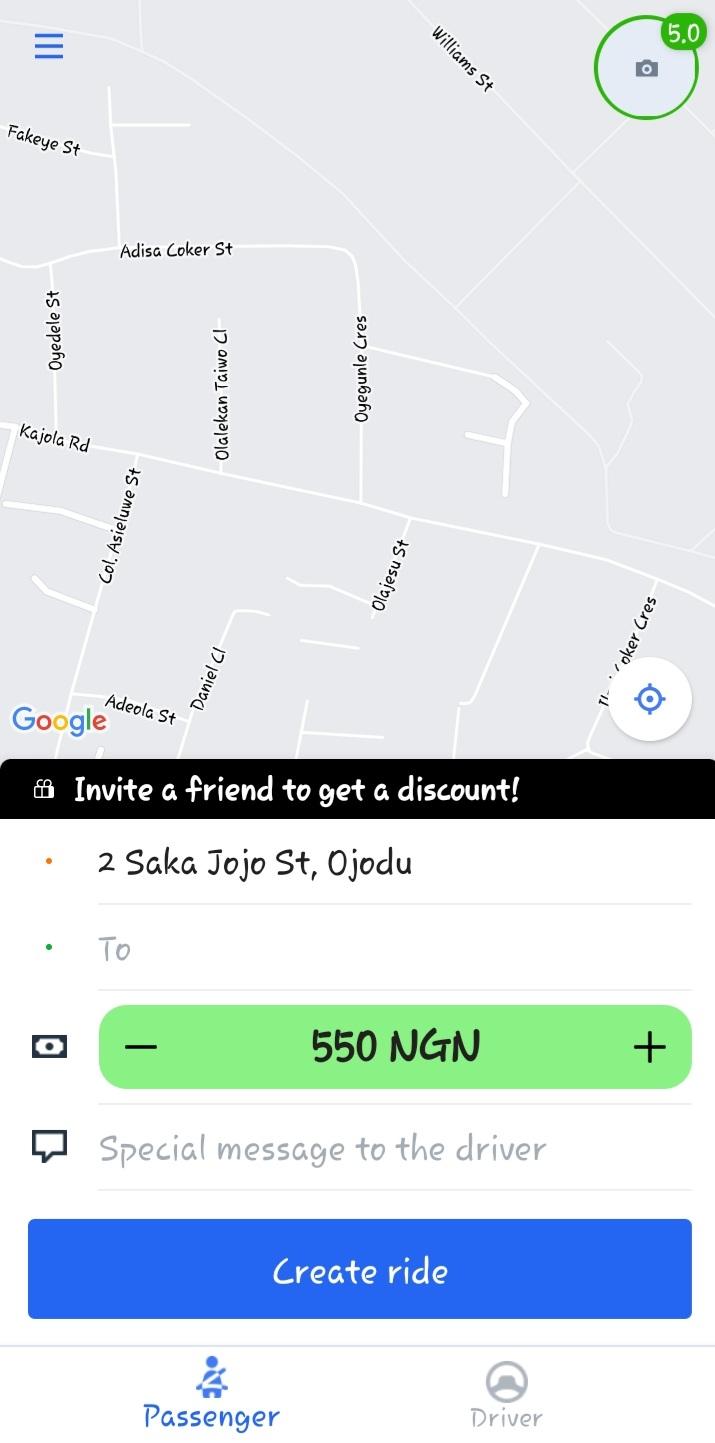
Task: Select the Passenger tab
Action: pyautogui.click(x=211, y=1394)
